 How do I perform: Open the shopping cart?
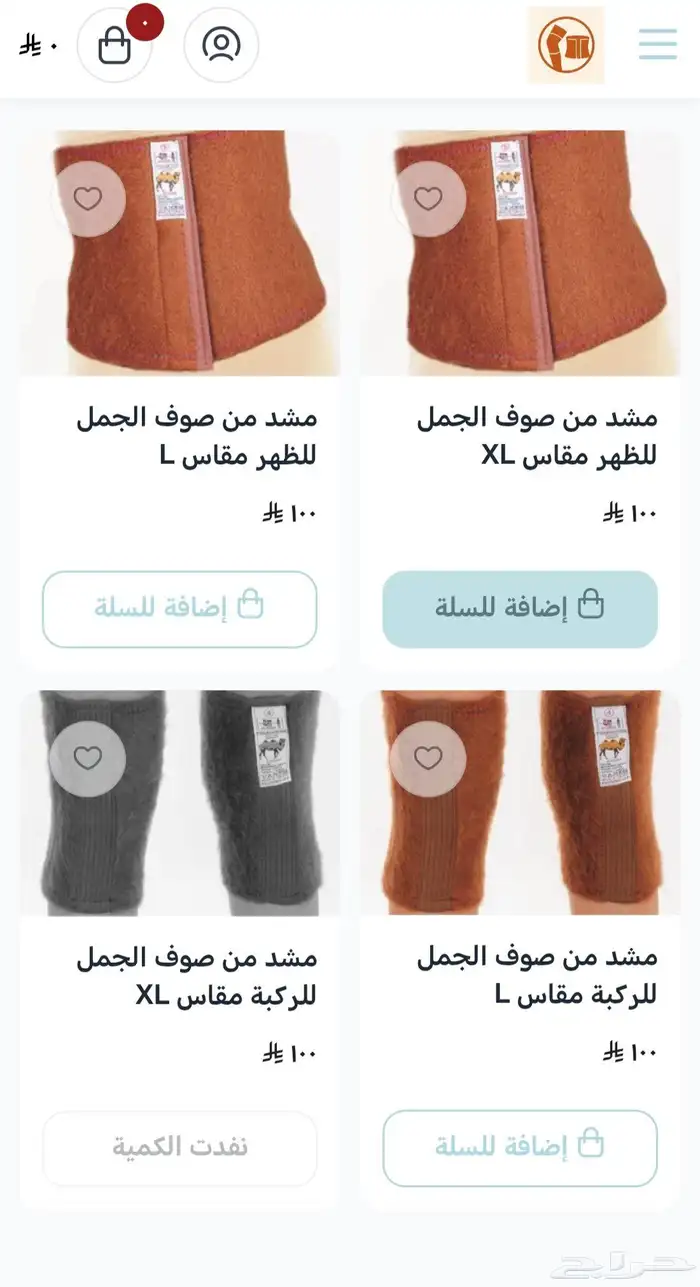(x=115, y=45)
